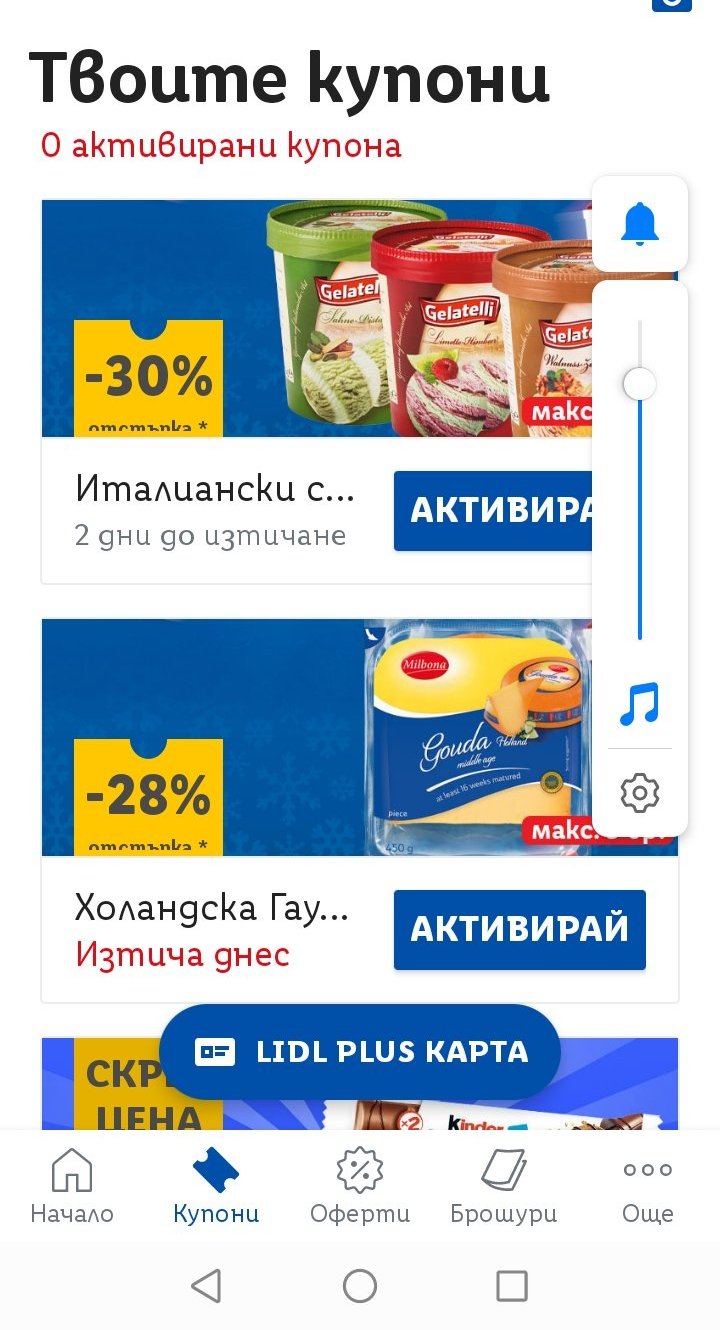Open the Брошури tab

503,1187
